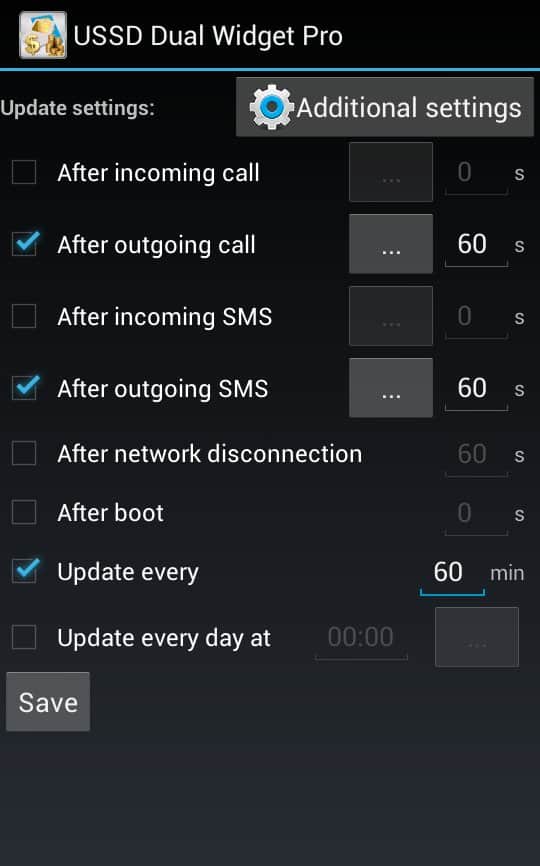This screenshot has height=866, width=540.
Task: Check After network disconnection
Action: 24,453
